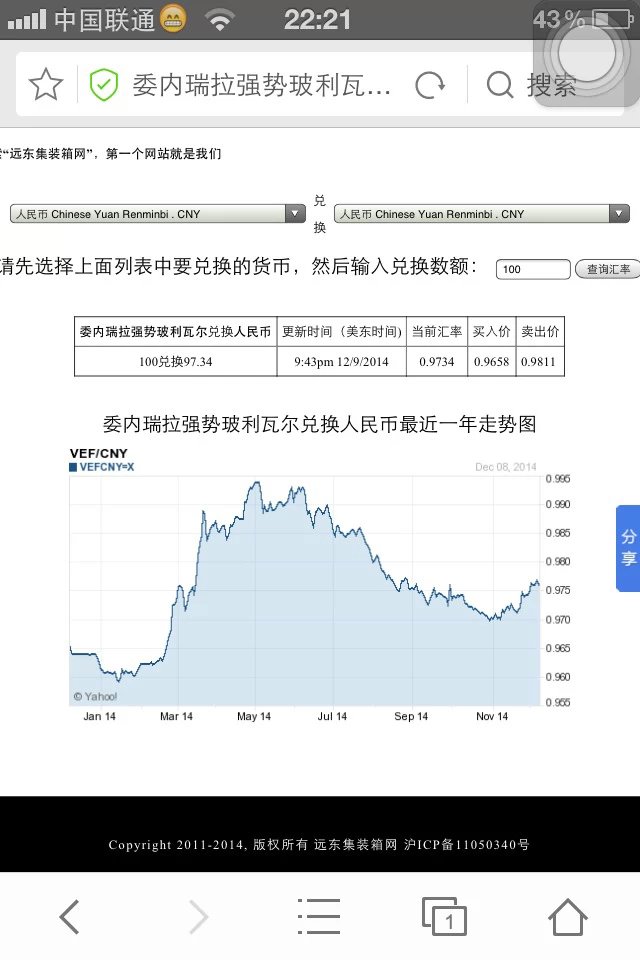Viewport: 640px width, 960px height.
Task: Tap the address bar showing 委内瑞拉强势玻利瓦
Action: click(x=260, y=85)
